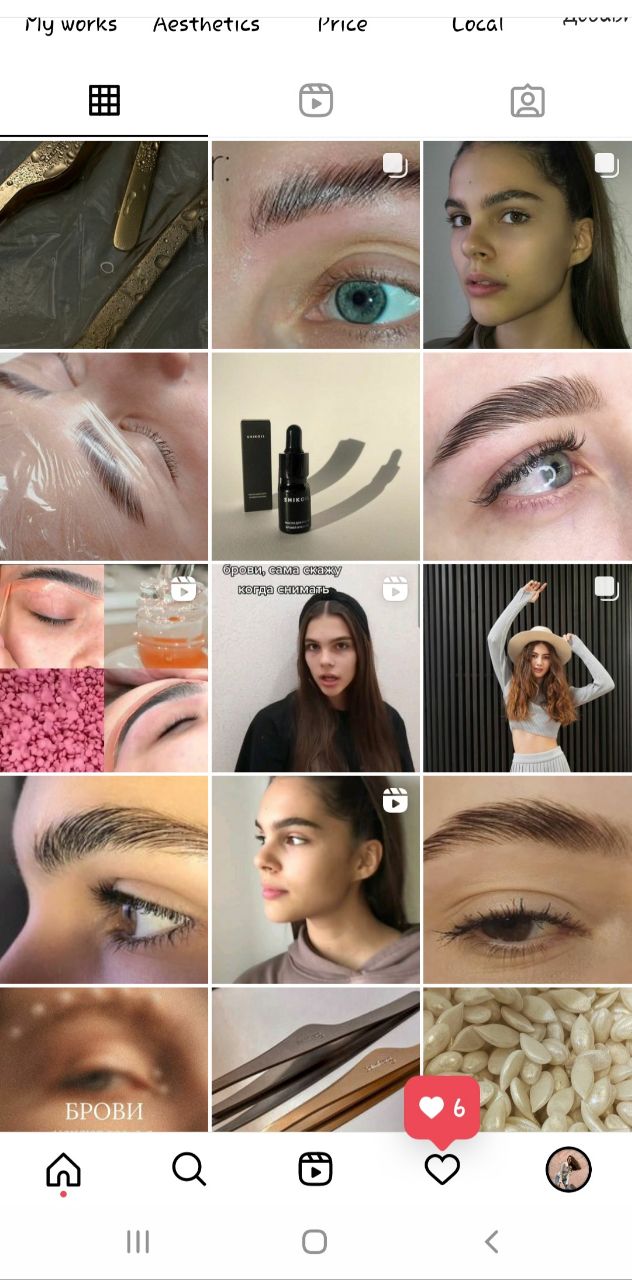
Task: Open the post with gold tweezers and water drops
Action: pos(104,244)
